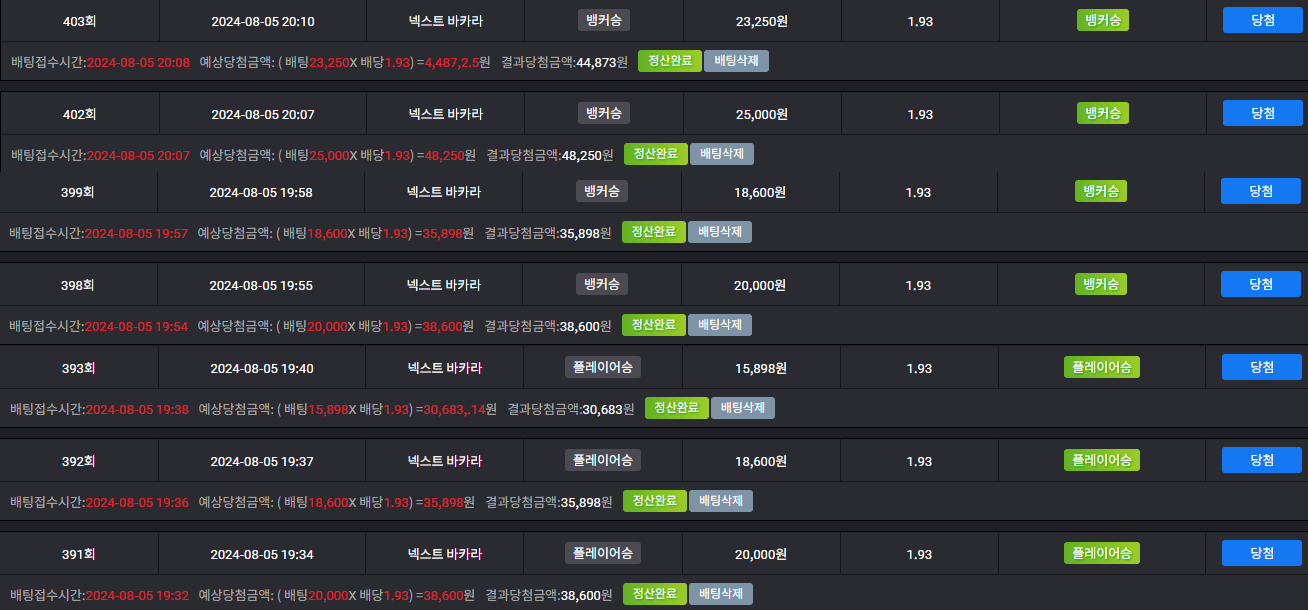This screenshot has width=1308, height=610.
Task: Delete the bet for round 402회
Action: 721,154
